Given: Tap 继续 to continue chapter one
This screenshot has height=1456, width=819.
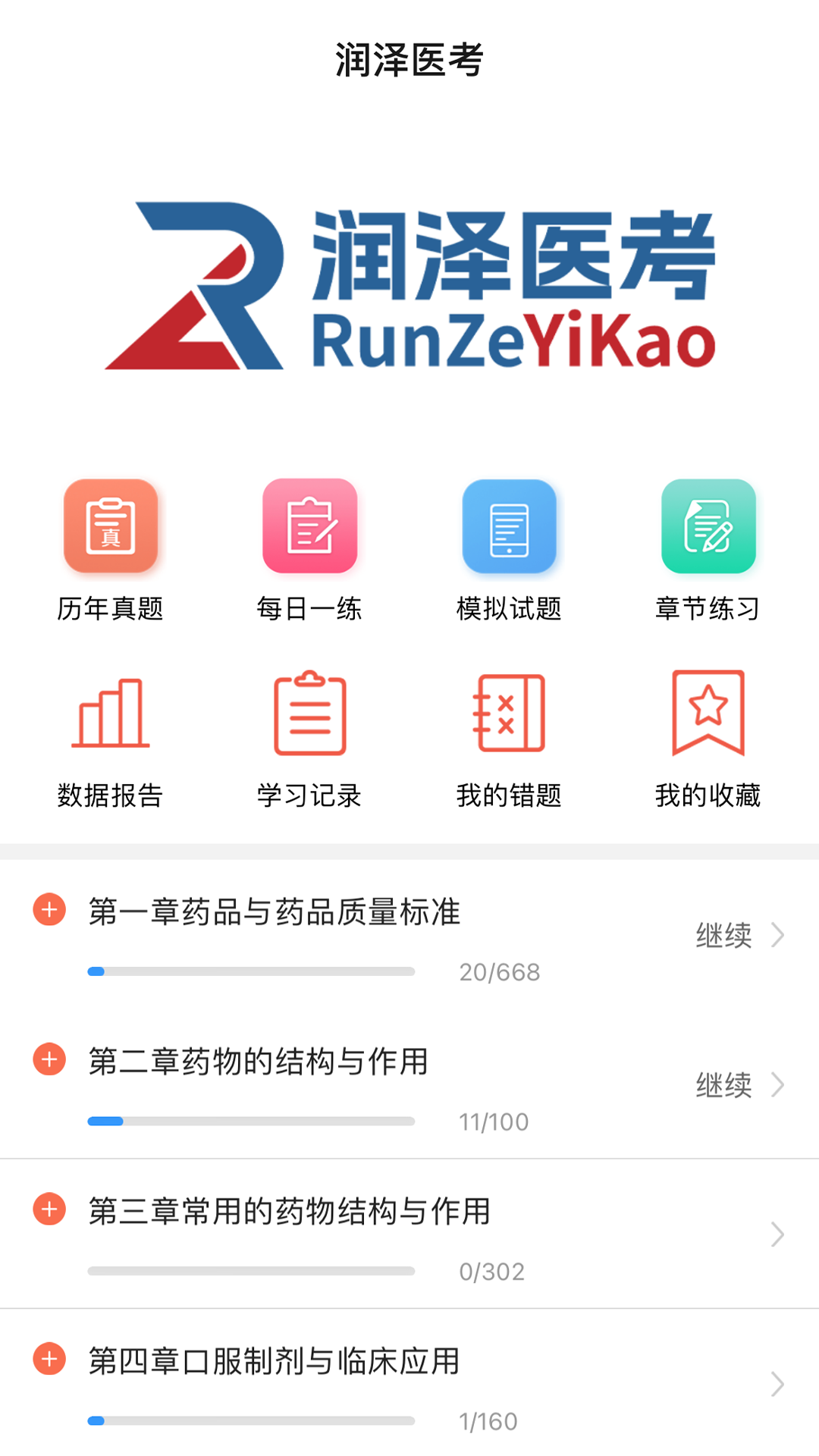Looking at the screenshot, I should pos(724,934).
